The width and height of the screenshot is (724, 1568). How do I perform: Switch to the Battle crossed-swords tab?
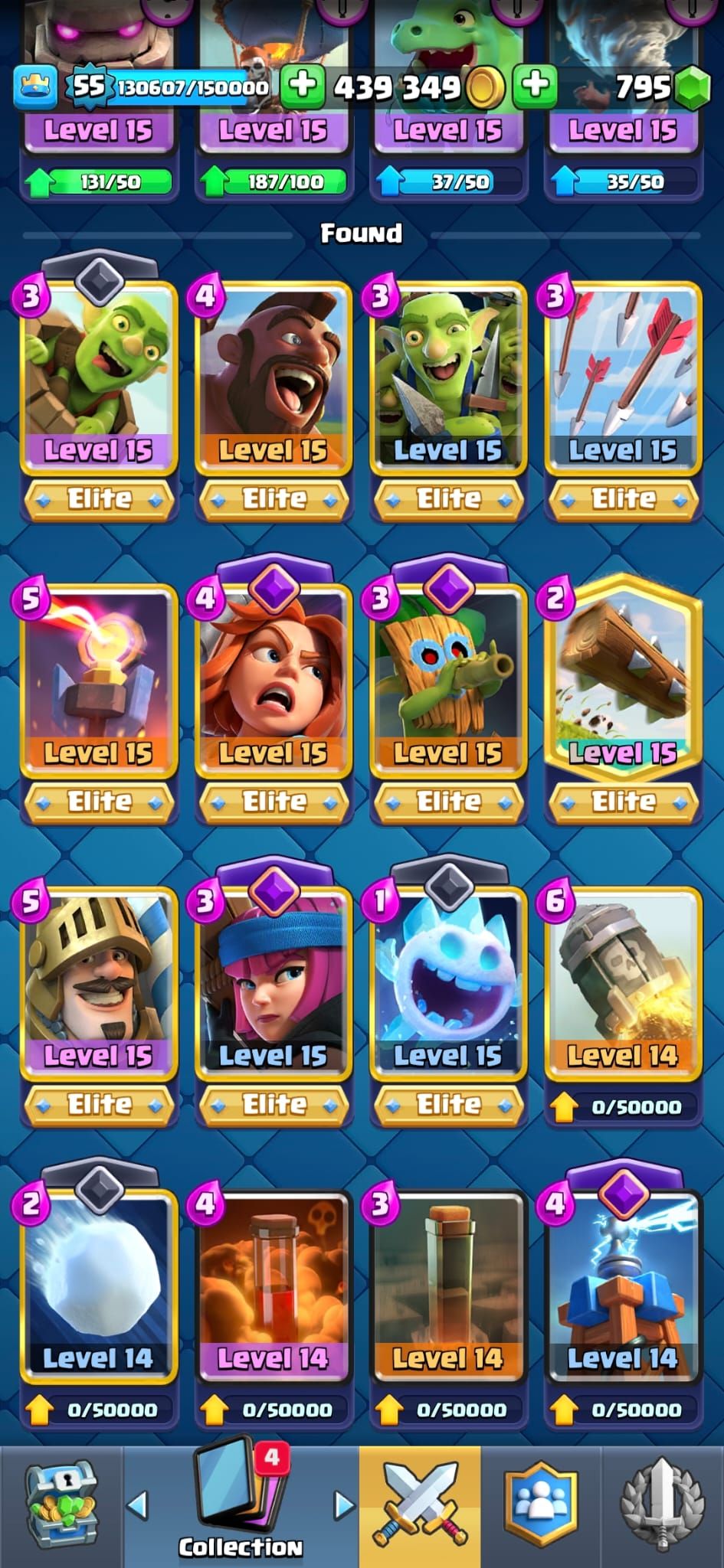420,1504
